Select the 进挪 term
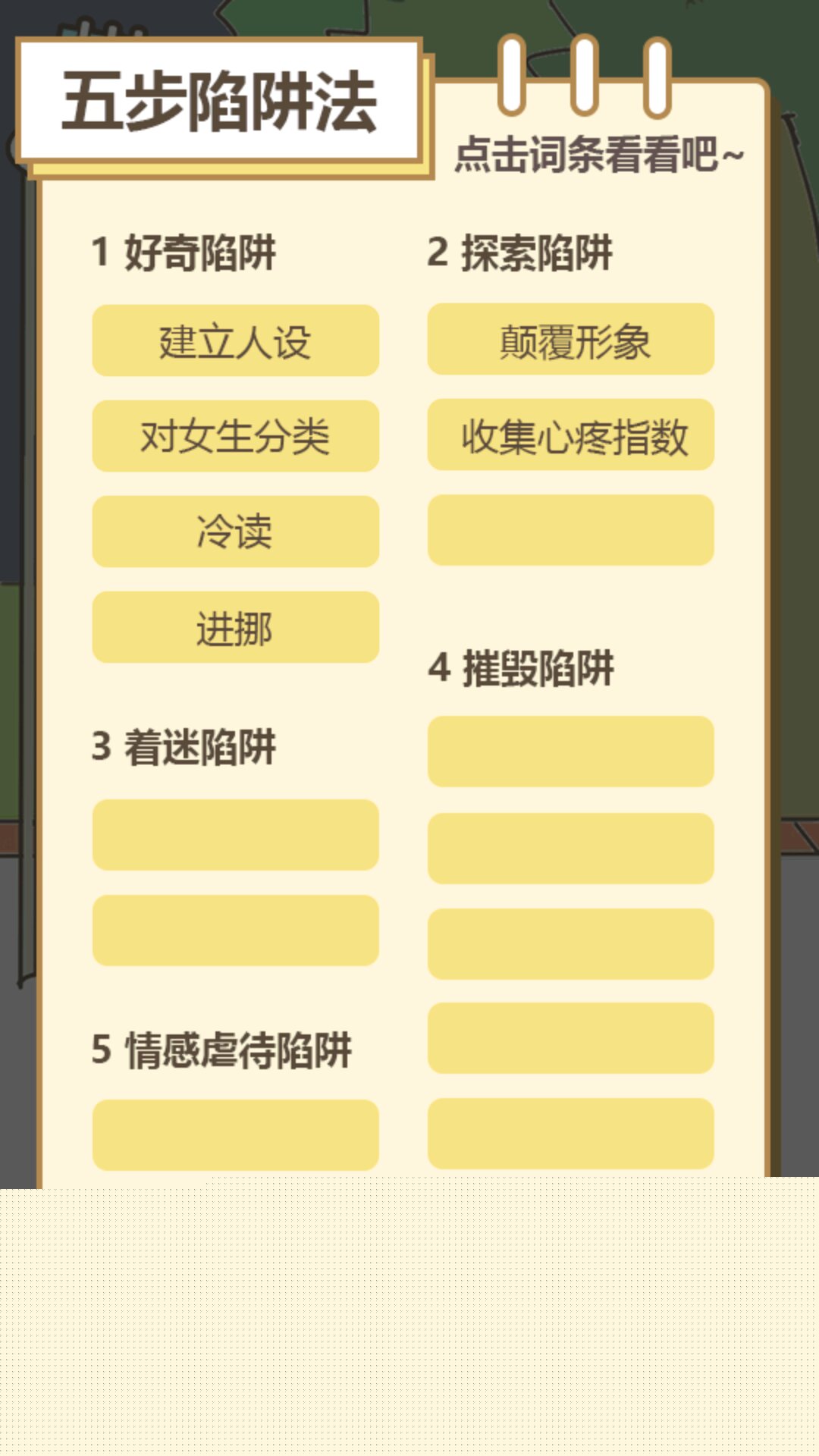 tap(235, 627)
